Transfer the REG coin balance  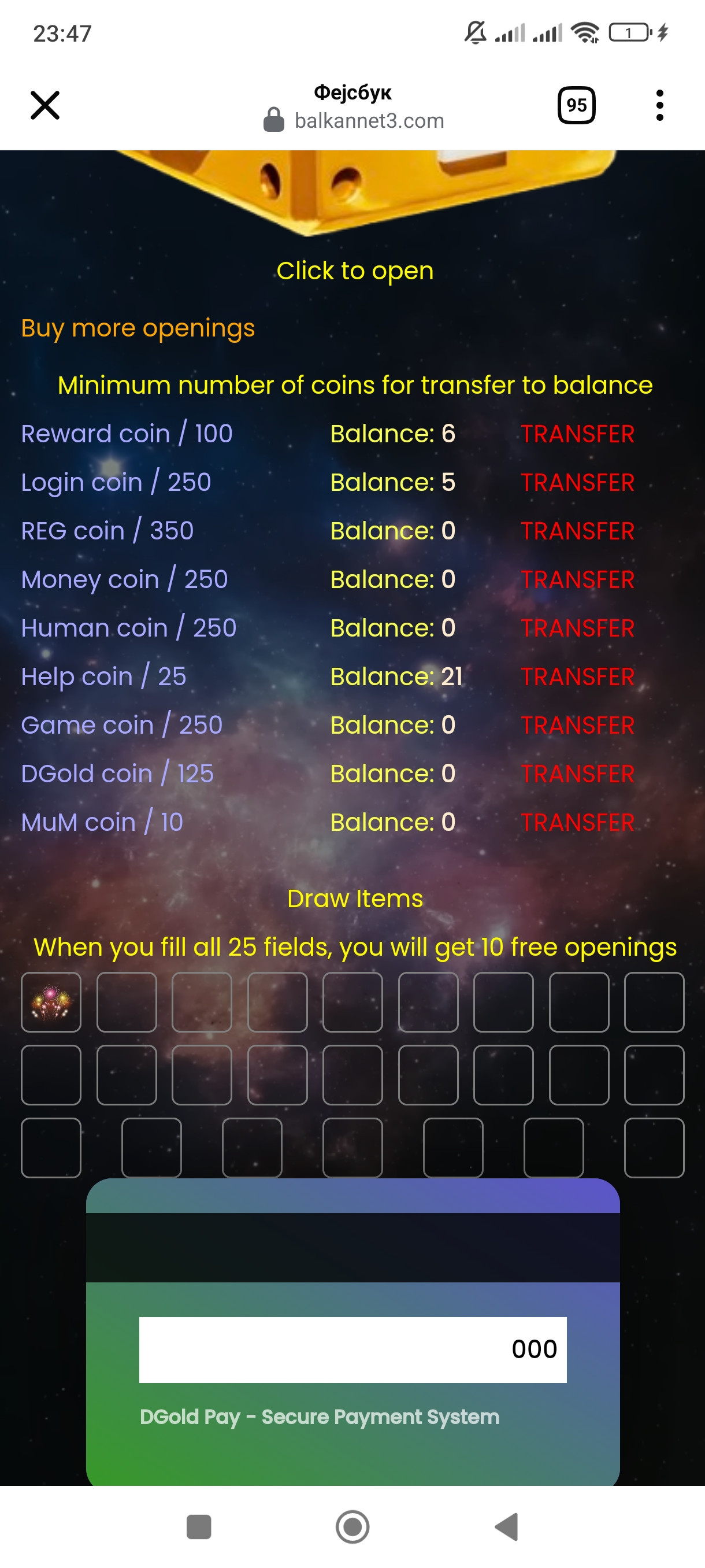577,531
